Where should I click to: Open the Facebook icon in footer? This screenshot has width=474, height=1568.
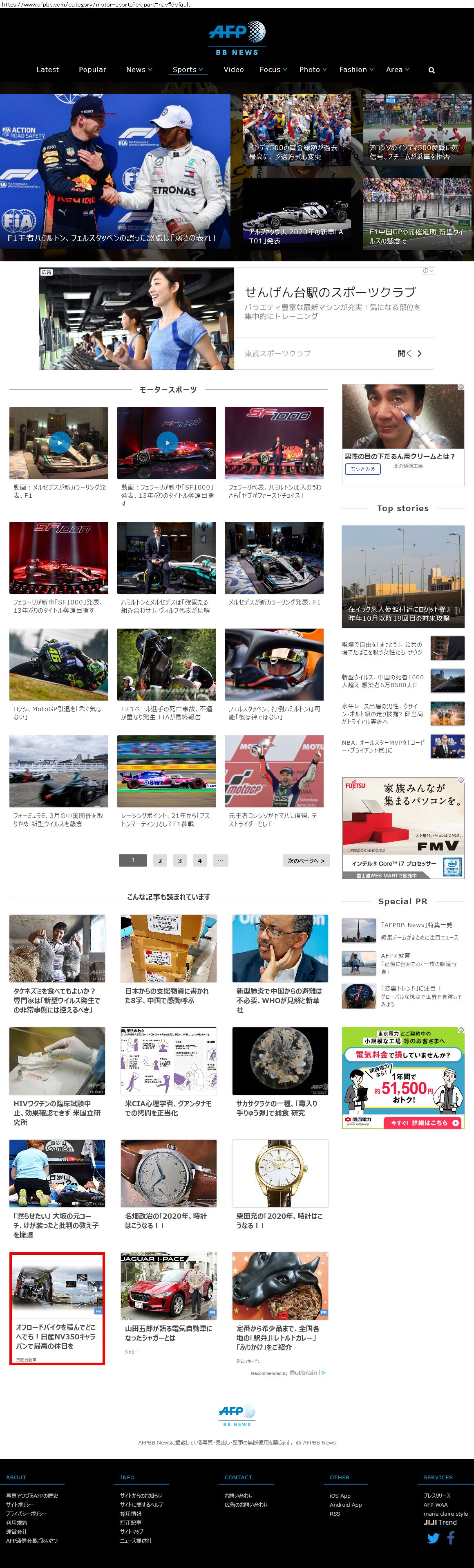point(451,1538)
